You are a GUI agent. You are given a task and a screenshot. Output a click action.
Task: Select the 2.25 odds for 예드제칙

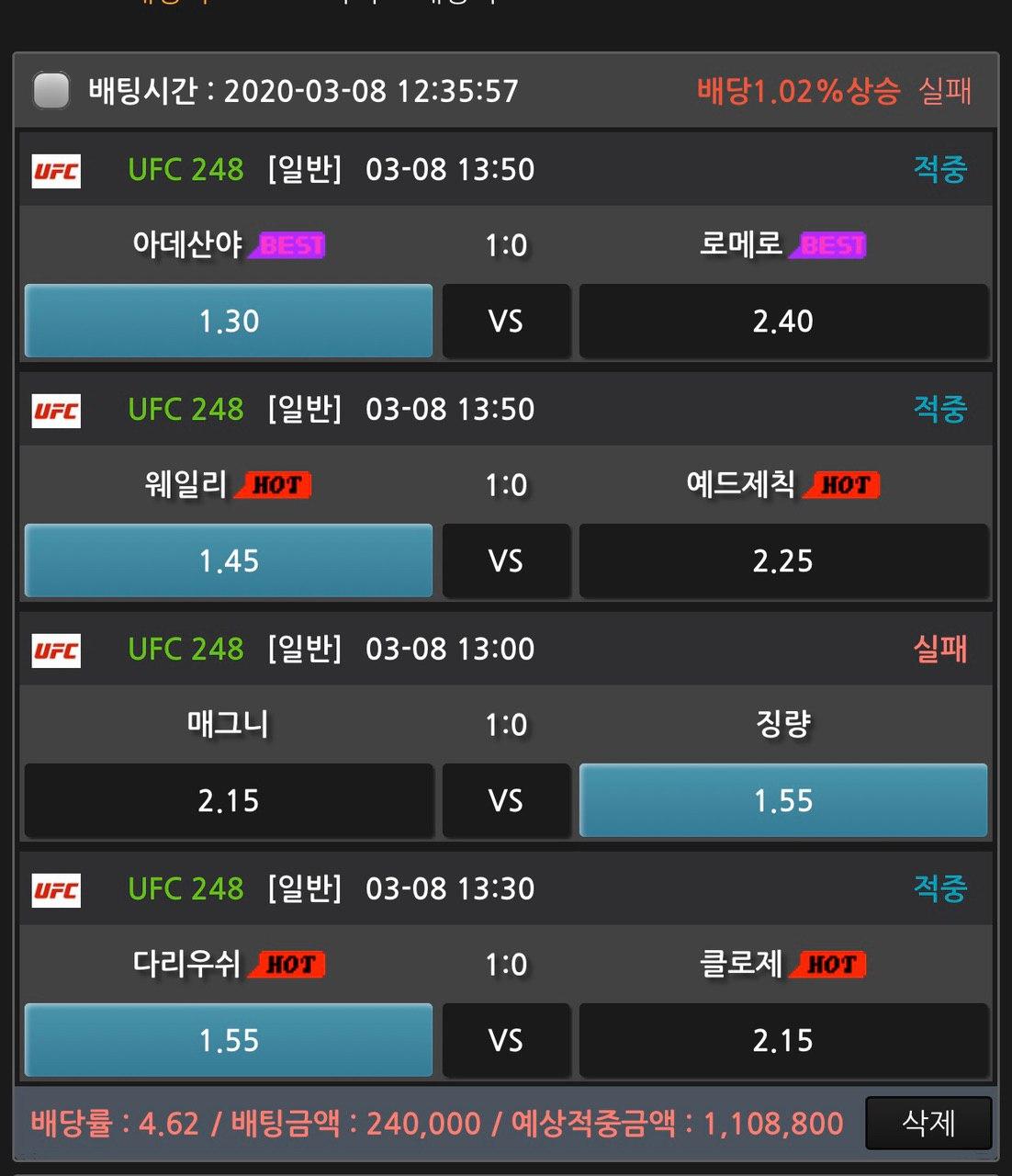point(783,560)
